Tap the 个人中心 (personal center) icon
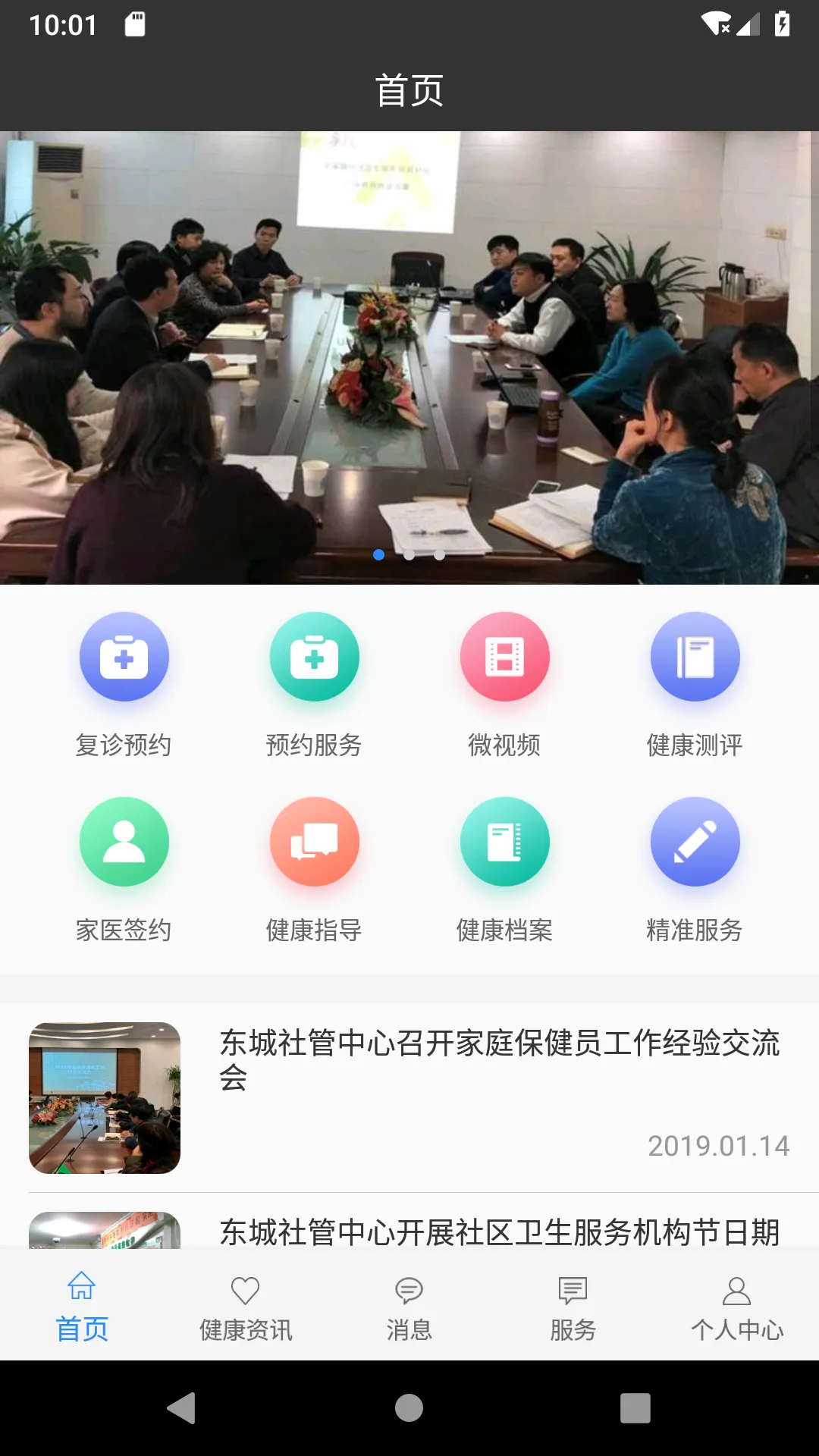Viewport: 819px width, 1456px height. tap(736, 1289)
